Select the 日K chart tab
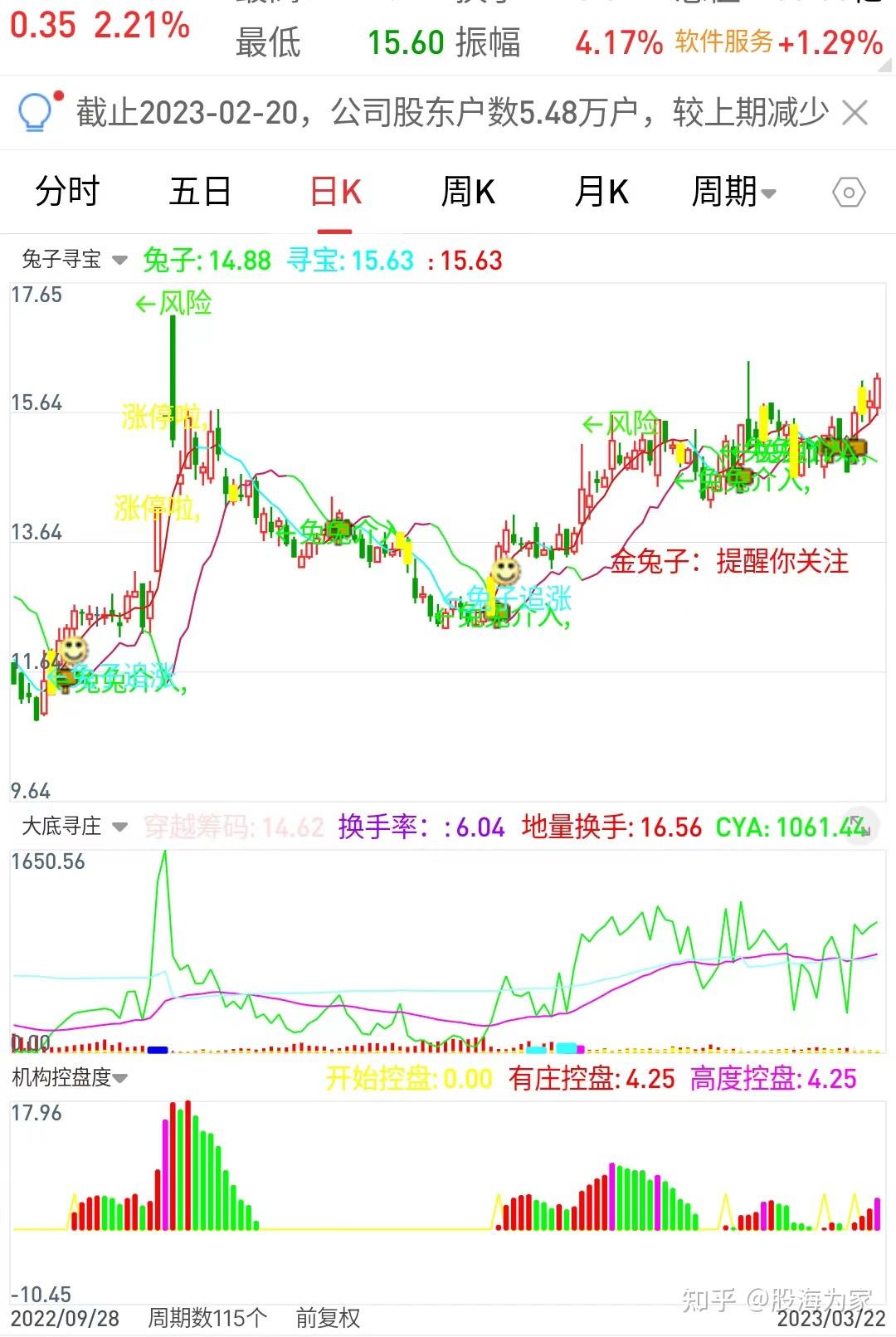 335,192
